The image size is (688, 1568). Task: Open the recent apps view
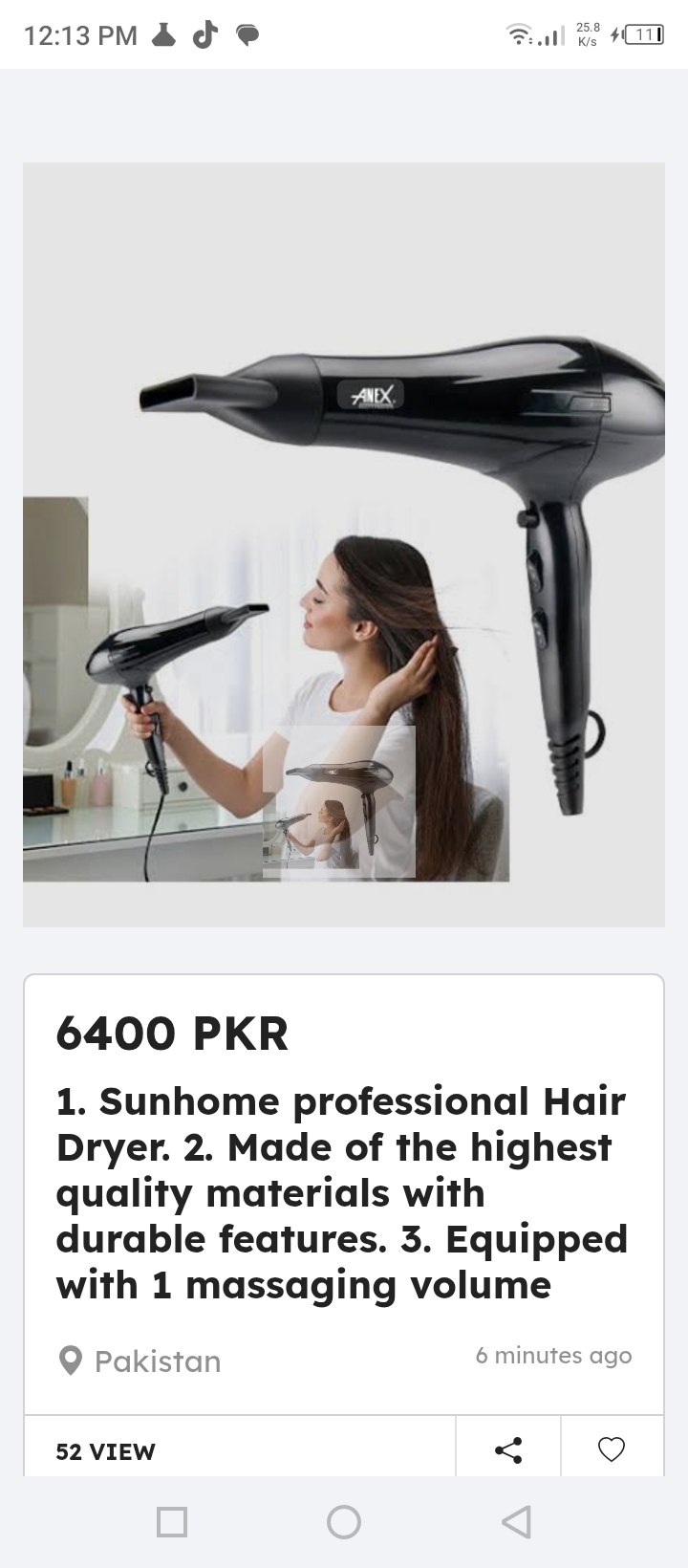tap(172, 1521)
